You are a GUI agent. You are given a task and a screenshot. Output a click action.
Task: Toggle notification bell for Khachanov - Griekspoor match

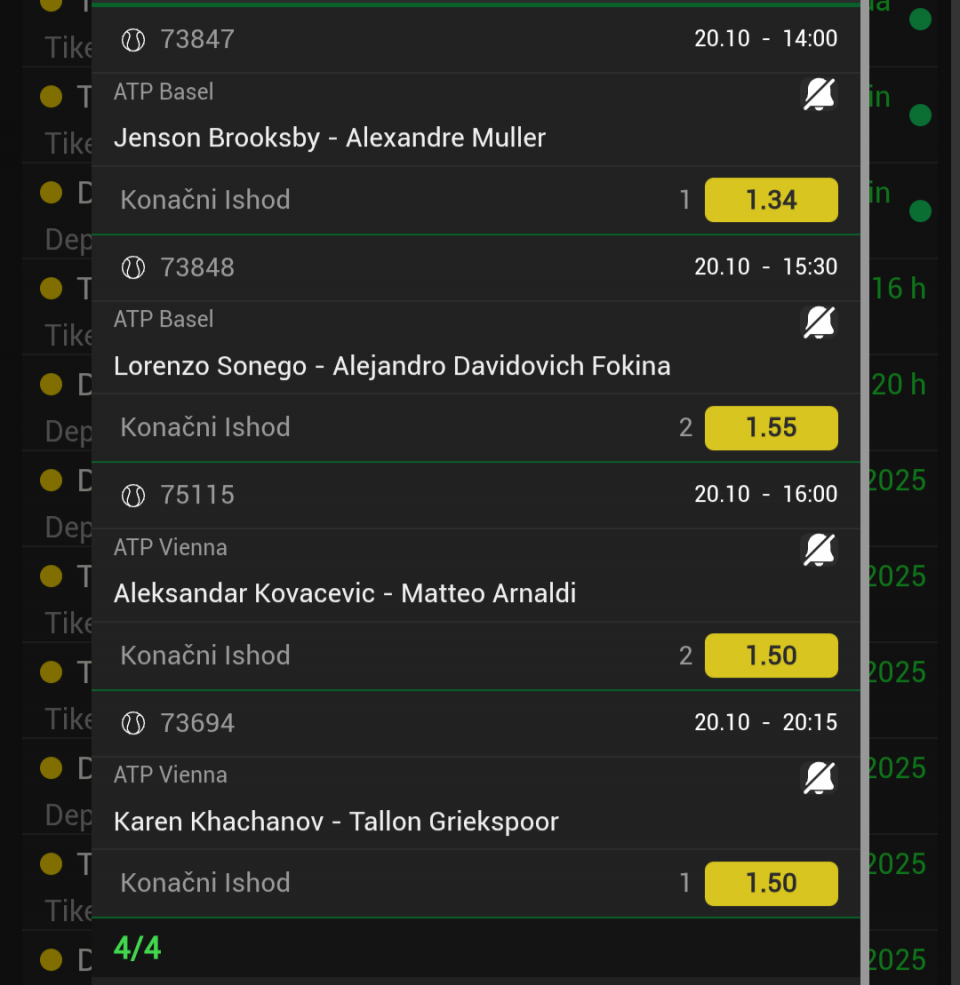pyautogui.click(x=819, y=778)
